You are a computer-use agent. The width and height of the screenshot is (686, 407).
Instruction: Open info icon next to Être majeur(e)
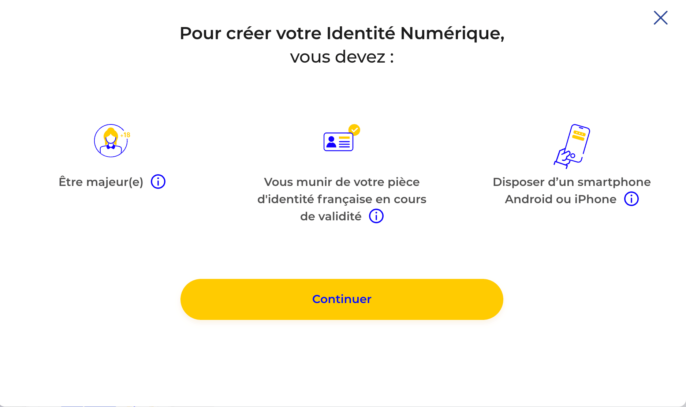click(158, 182)
